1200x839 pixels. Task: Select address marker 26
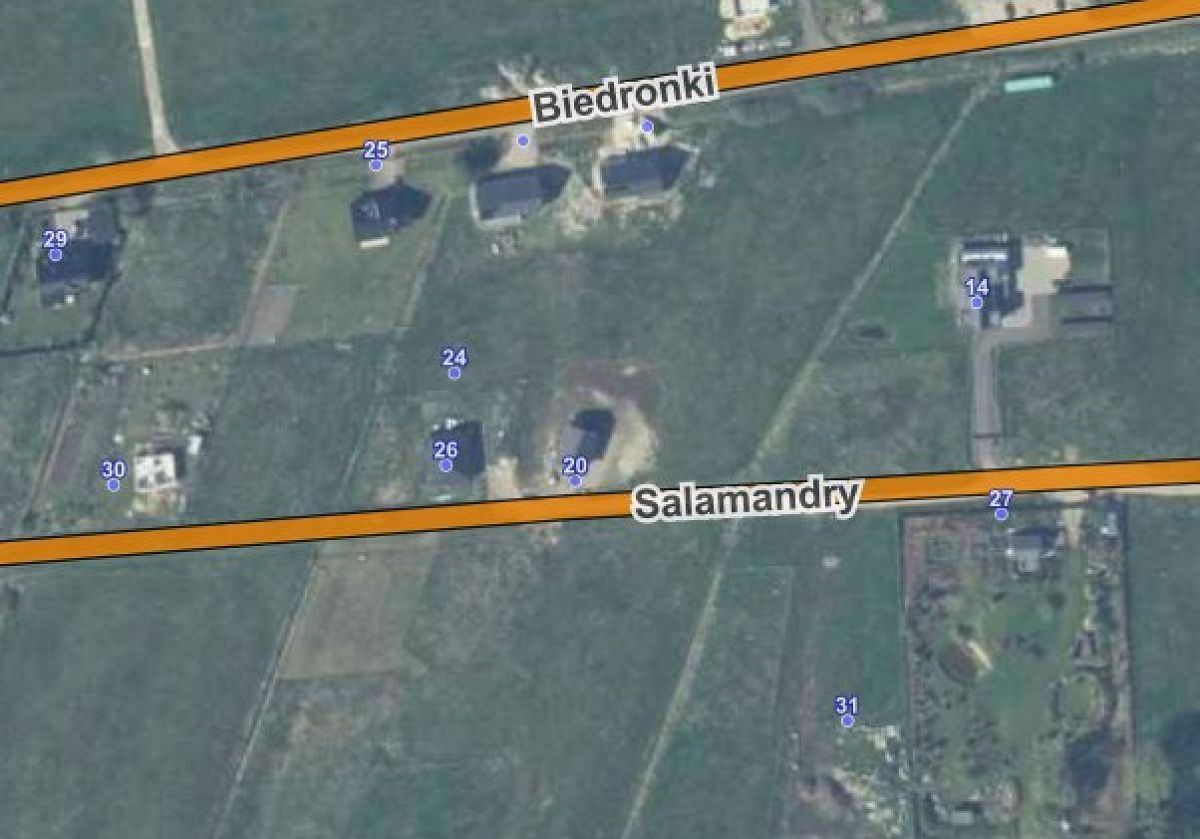click(x=446, y=465)
